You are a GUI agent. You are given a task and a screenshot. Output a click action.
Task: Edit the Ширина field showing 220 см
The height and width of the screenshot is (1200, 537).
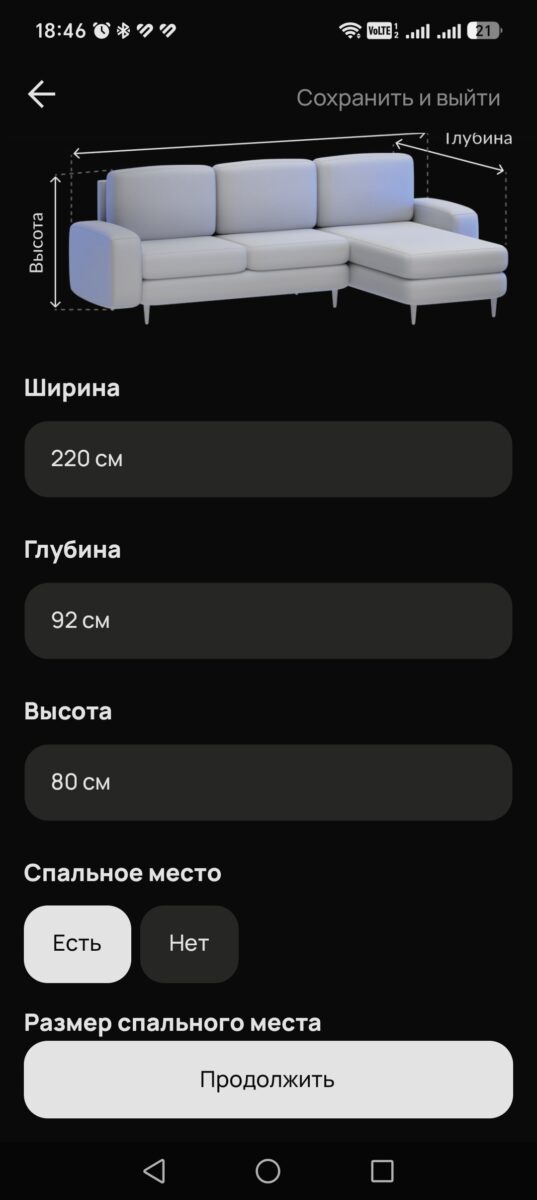[268, 459]
